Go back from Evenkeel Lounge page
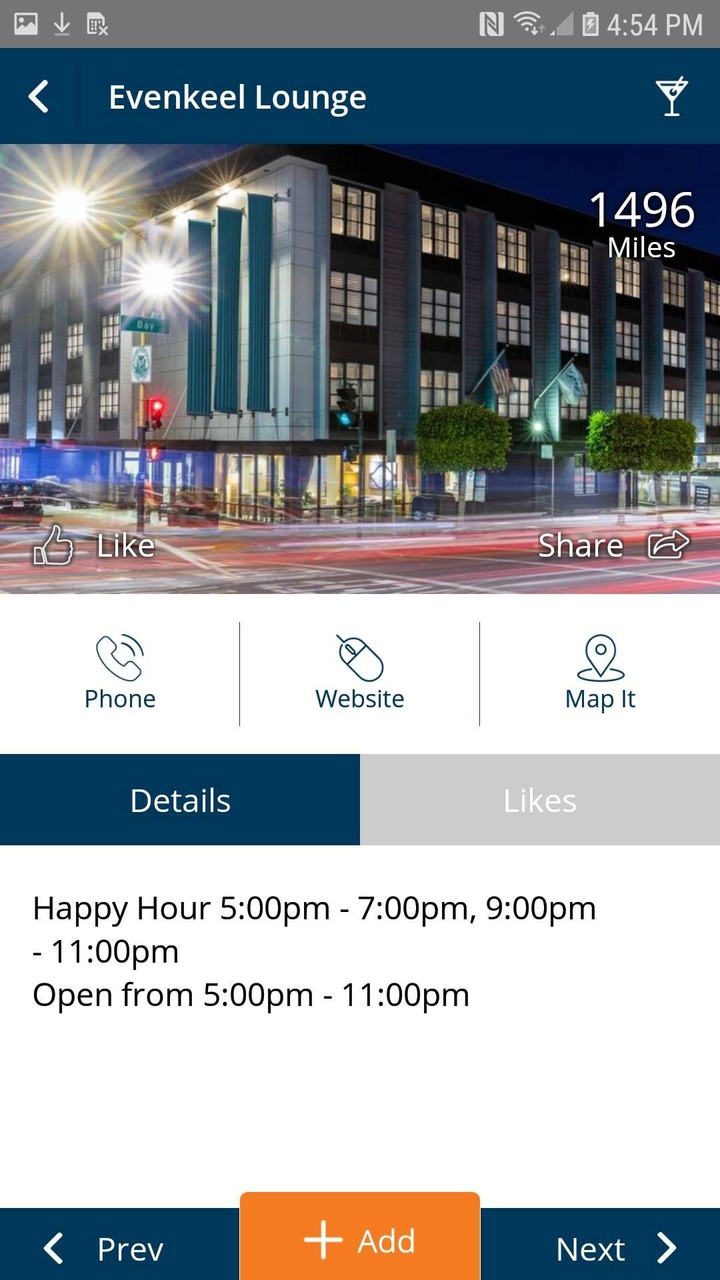The width and height of the screenshot is (720, 1280). click(x=39, y=97)
